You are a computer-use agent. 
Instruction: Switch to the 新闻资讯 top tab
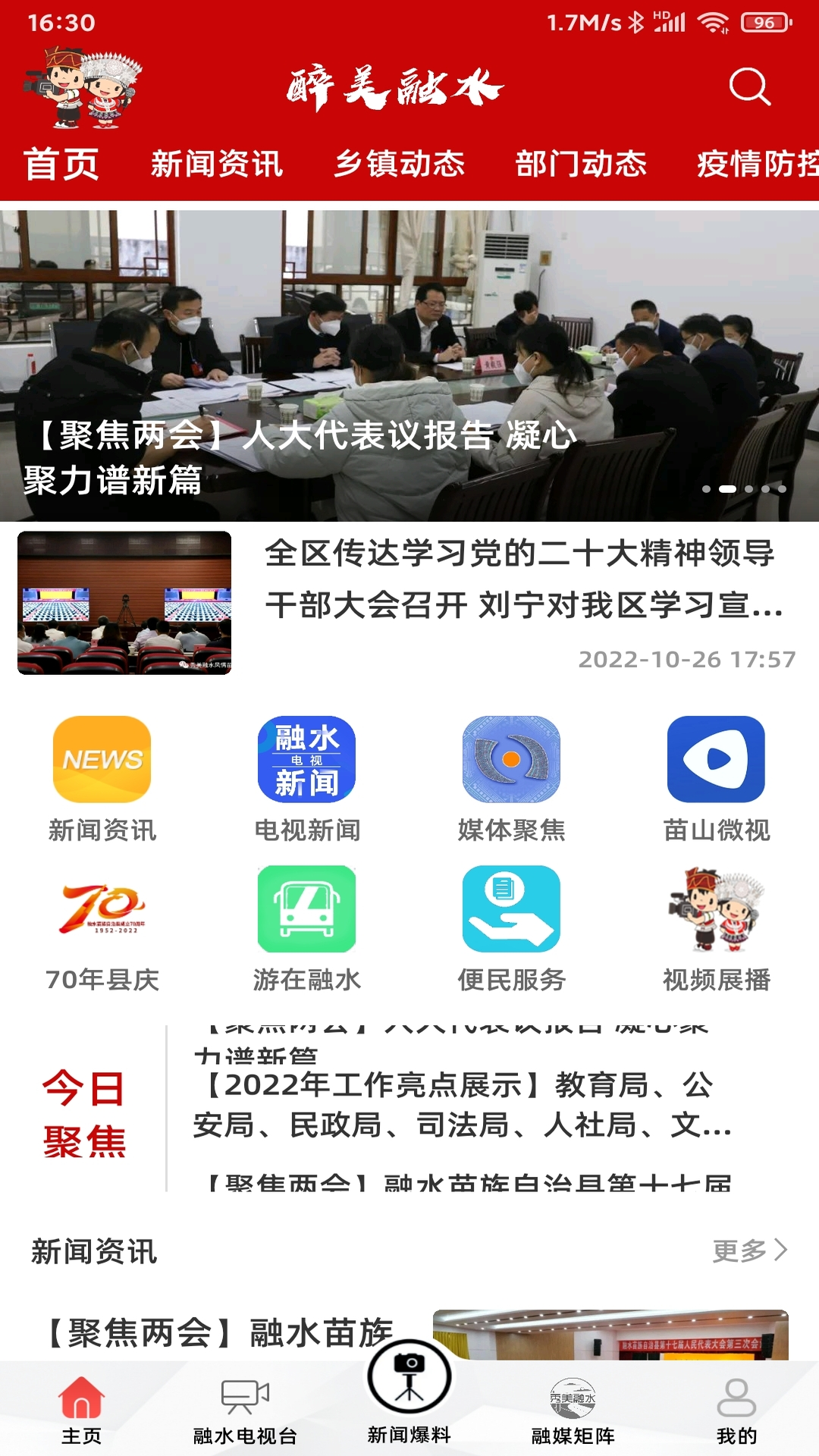point(217,164)
